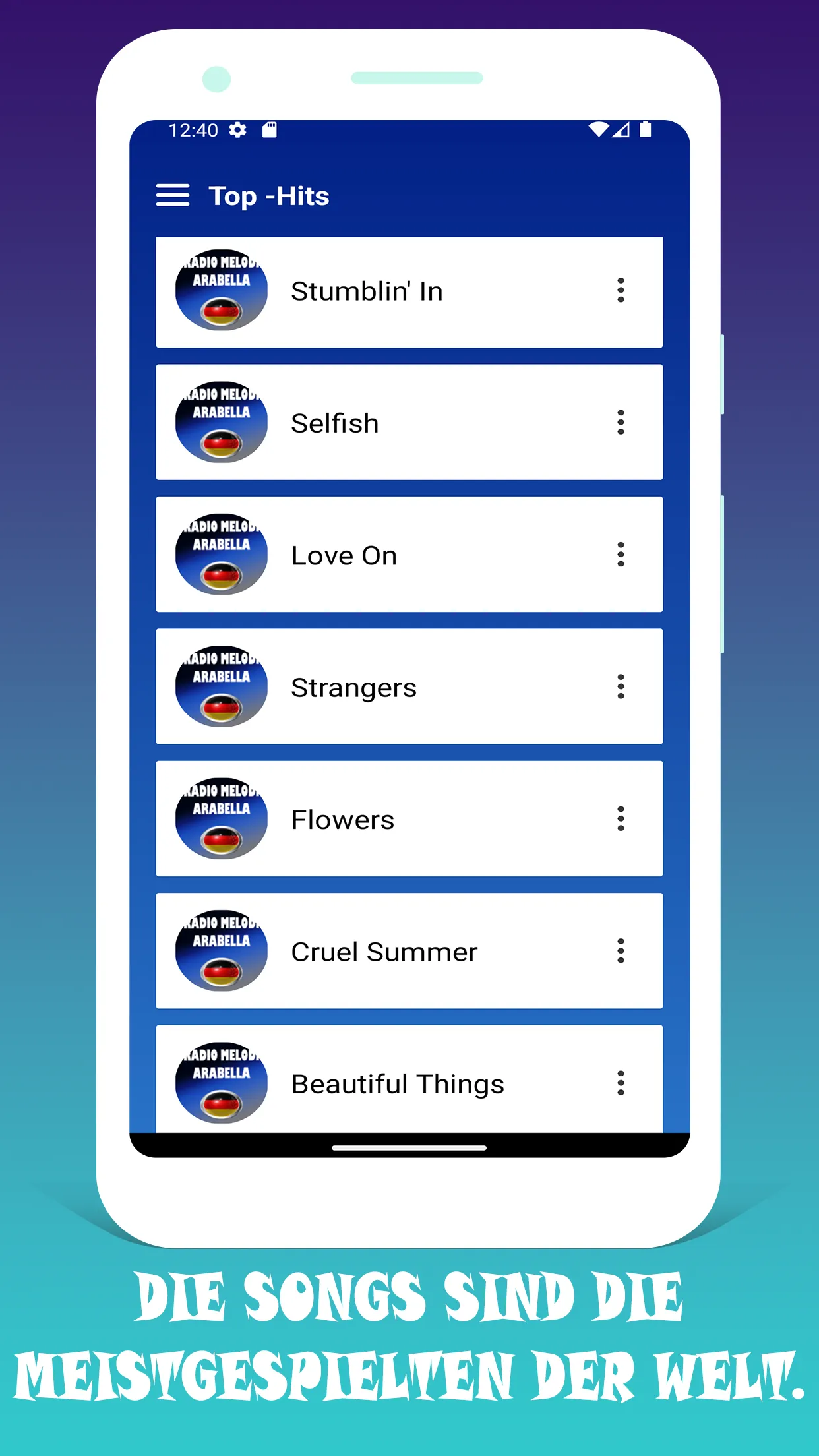Show the overflow menu for Strangers
Screen dimensions: 819x1456
click(621, 686)
